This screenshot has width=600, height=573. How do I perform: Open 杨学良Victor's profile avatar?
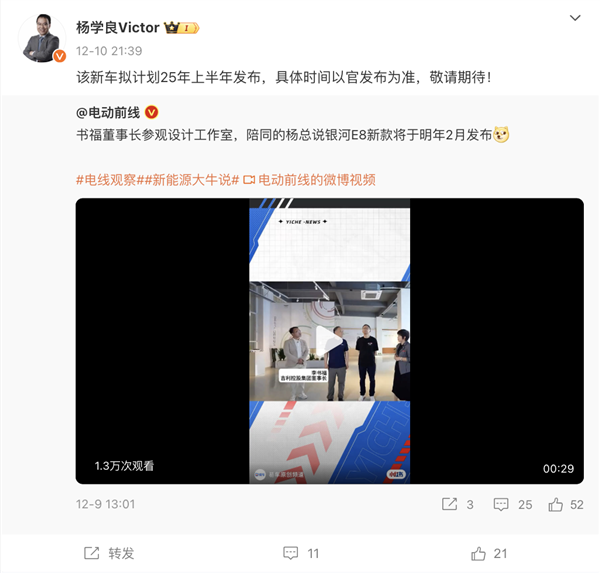[x=42, y=37]
